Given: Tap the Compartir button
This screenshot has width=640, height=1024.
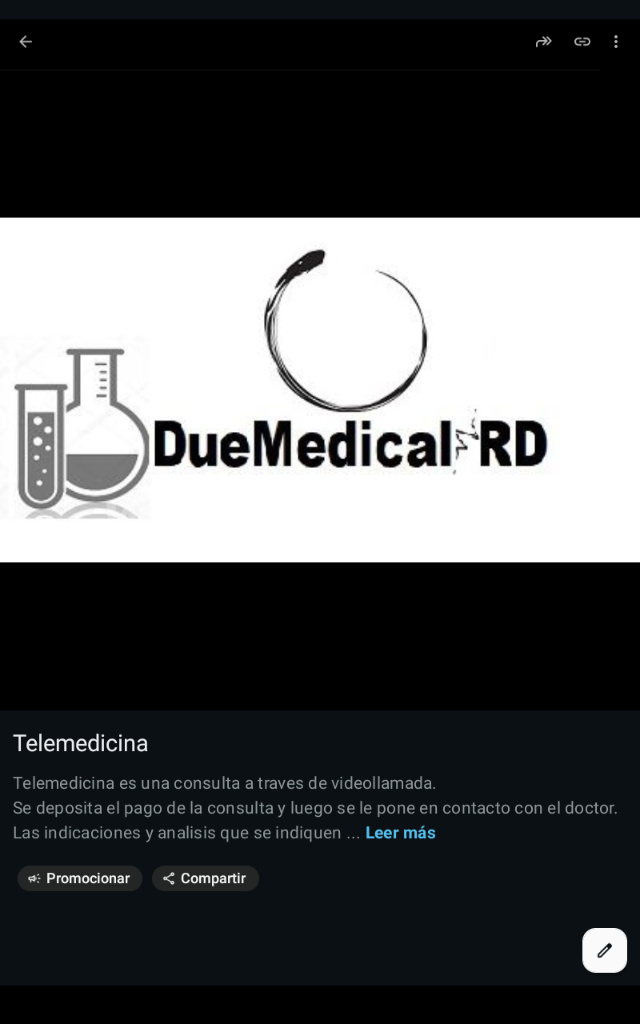Looking at the screenshot, I should (206, 878).
